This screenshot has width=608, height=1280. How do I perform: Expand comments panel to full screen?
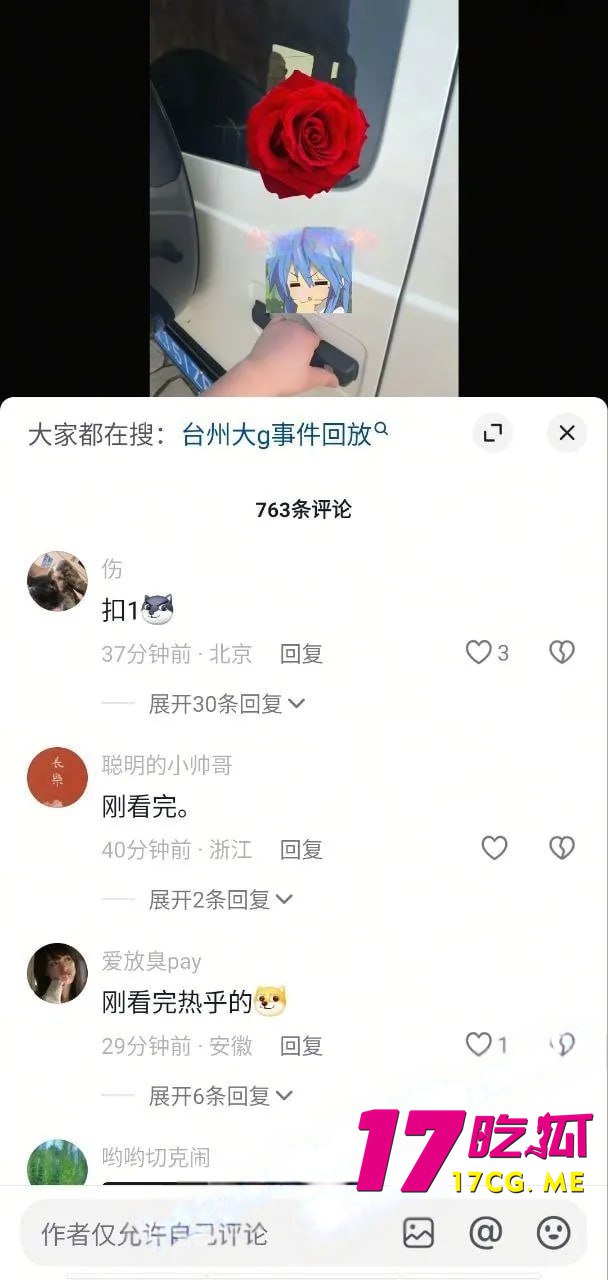tap(492, 433)
